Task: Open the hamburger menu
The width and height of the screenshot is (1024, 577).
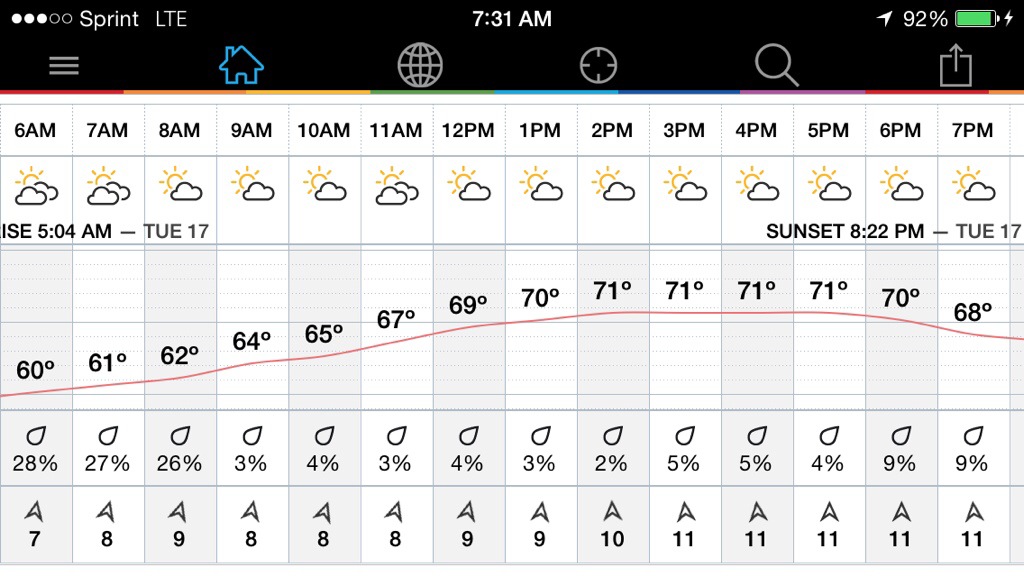Action: (x=64, y=66)
